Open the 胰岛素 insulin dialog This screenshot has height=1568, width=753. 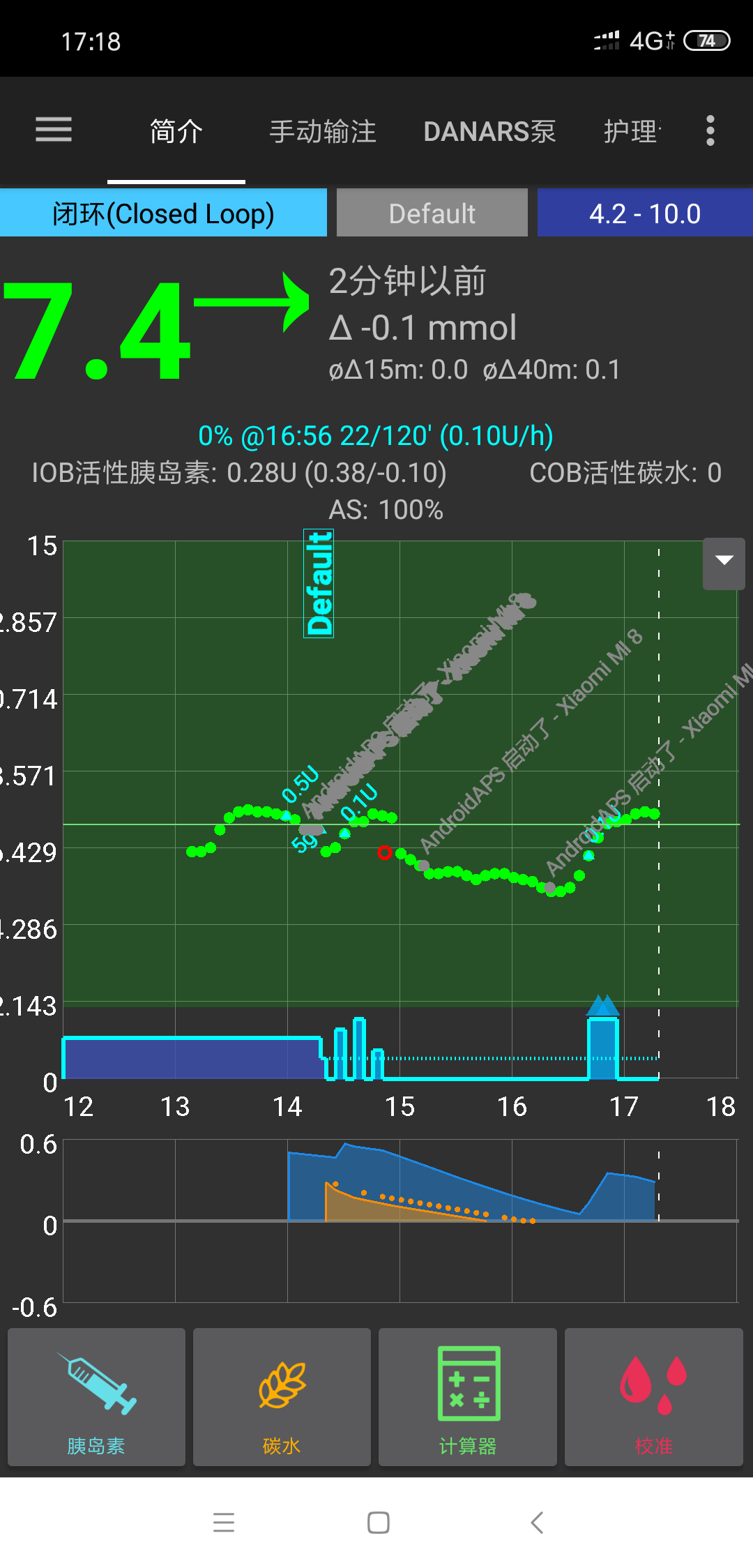(96, 1397)
